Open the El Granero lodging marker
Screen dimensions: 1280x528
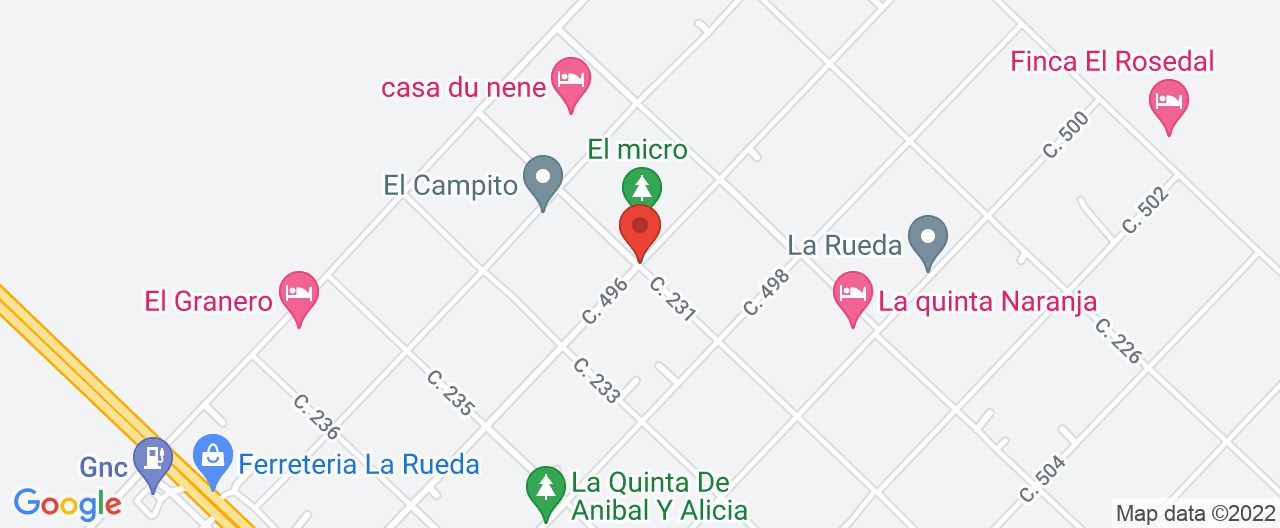pyautogui.click(x=299, y=294)
